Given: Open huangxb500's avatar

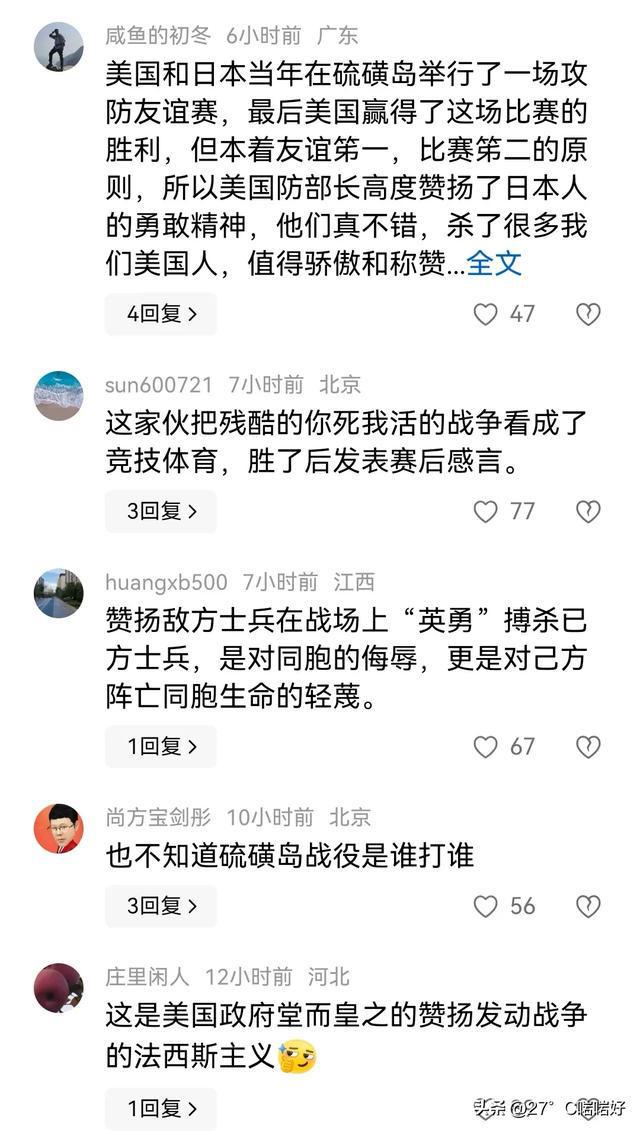Looking at the screenshot, I should [x=58, y=593].
